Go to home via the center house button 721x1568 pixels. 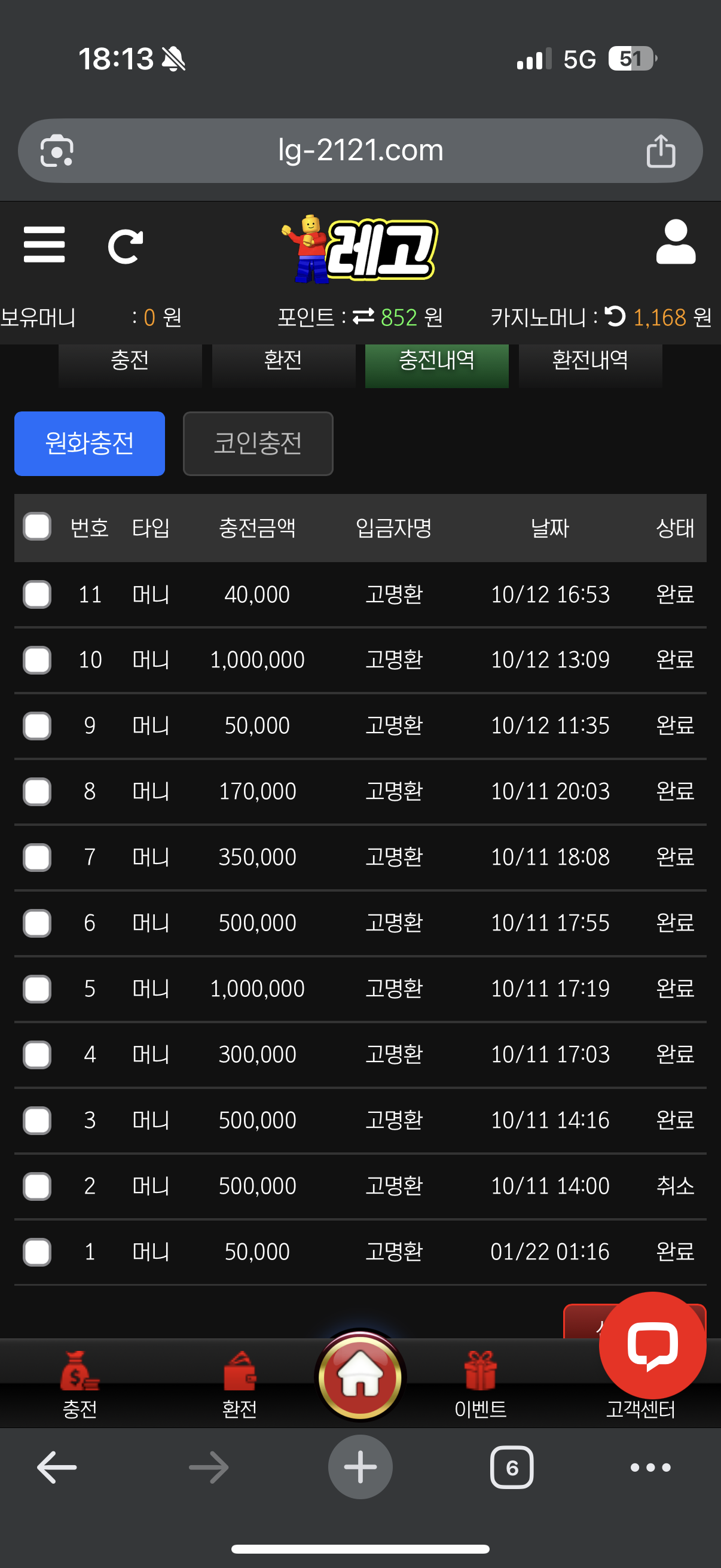click(360, 1375)
